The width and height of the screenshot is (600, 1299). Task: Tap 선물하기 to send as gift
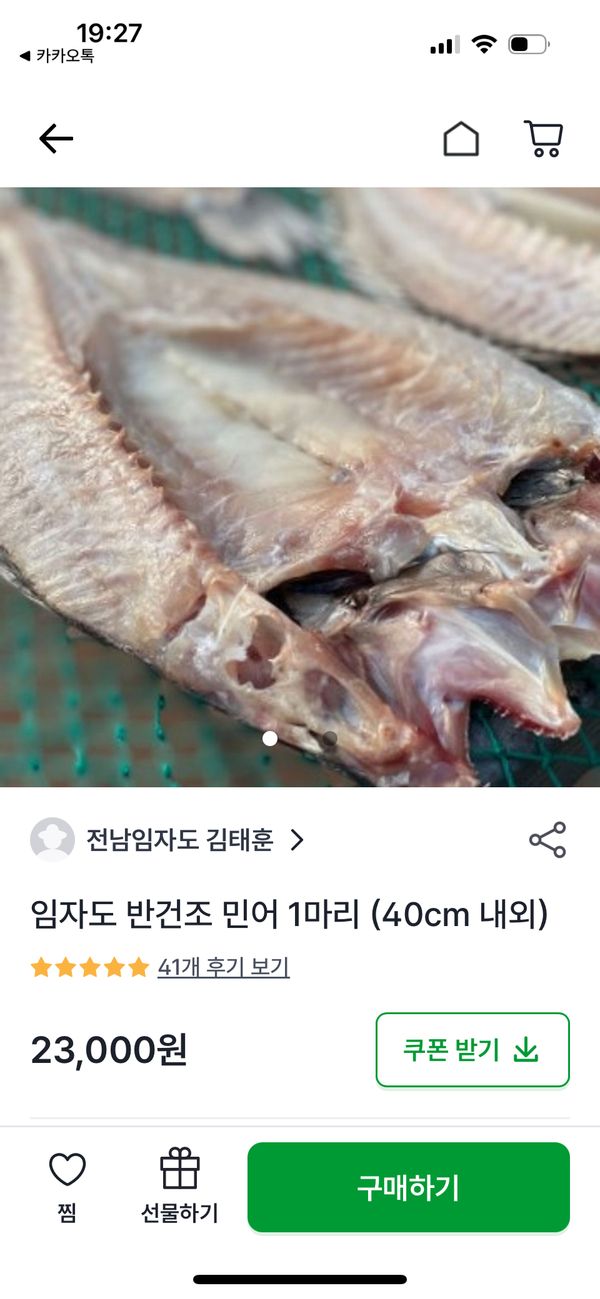(180, 1187)
